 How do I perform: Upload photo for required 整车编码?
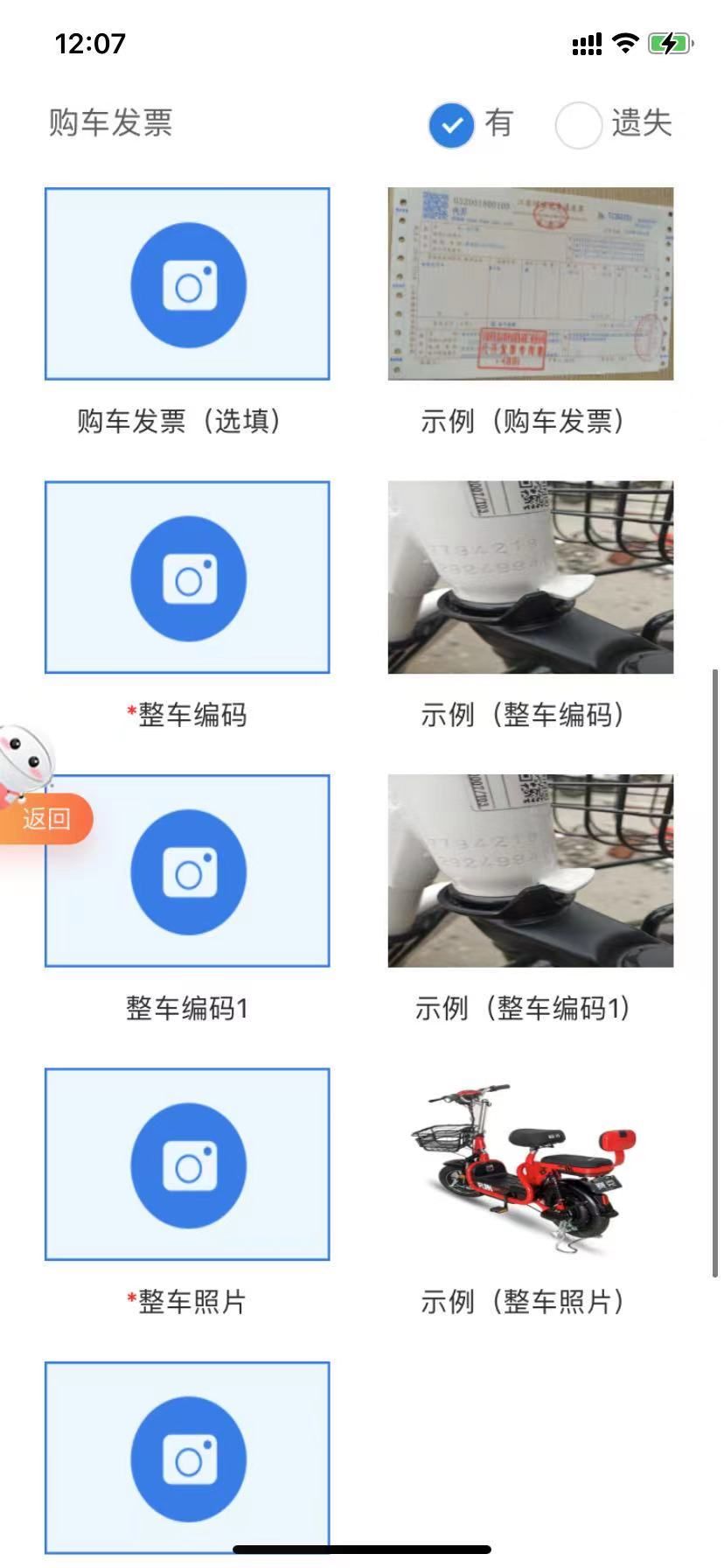[187, 577]
